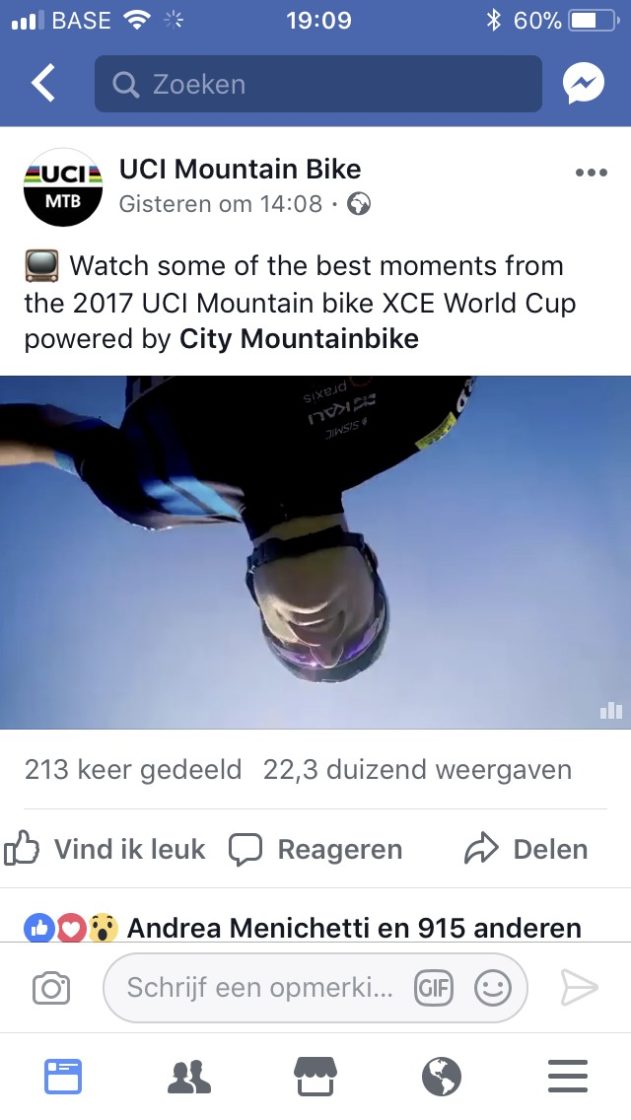631x1120 pixels.
Task: Tap Reageren to comment on the post
Action: pos(316,850)
